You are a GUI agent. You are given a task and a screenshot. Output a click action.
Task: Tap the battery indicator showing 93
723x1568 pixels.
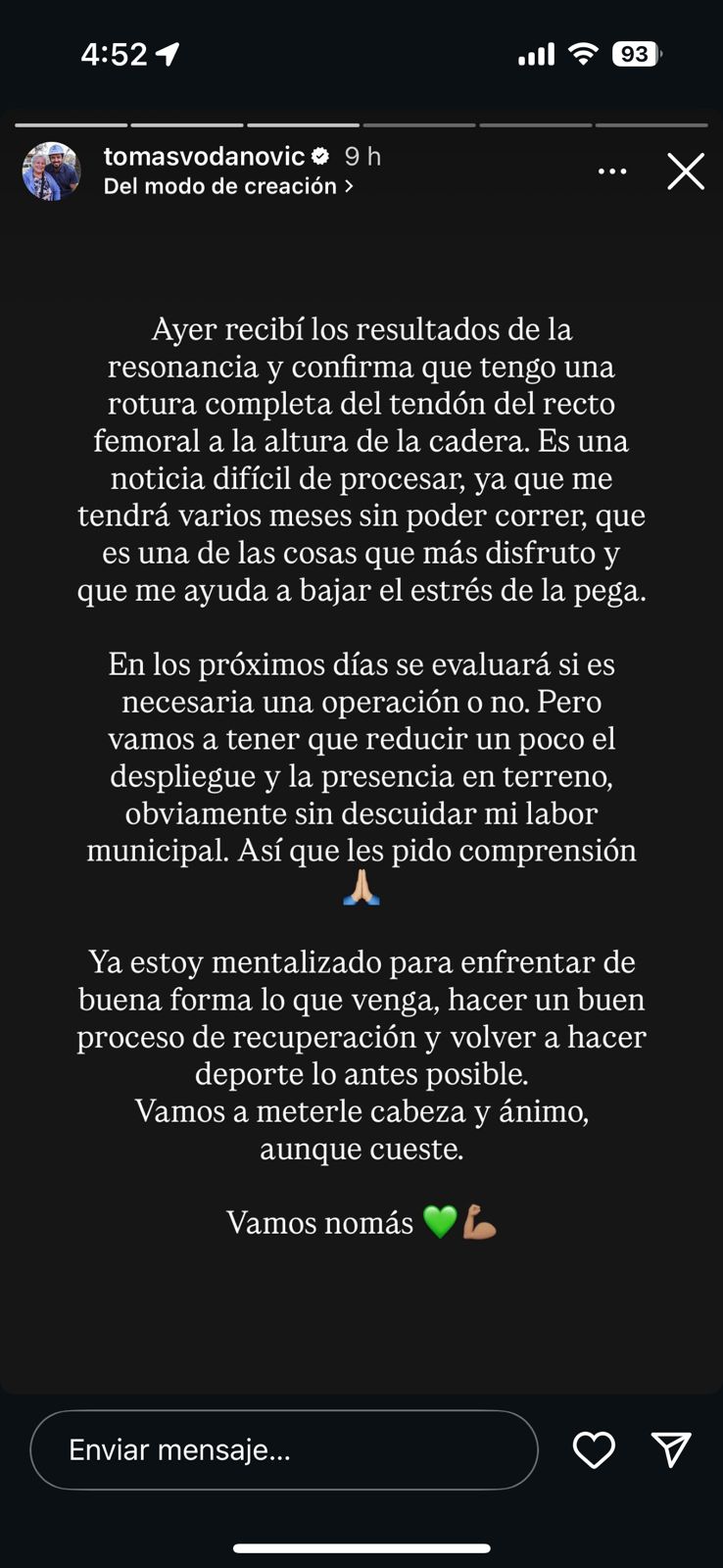tap(634, 54)
